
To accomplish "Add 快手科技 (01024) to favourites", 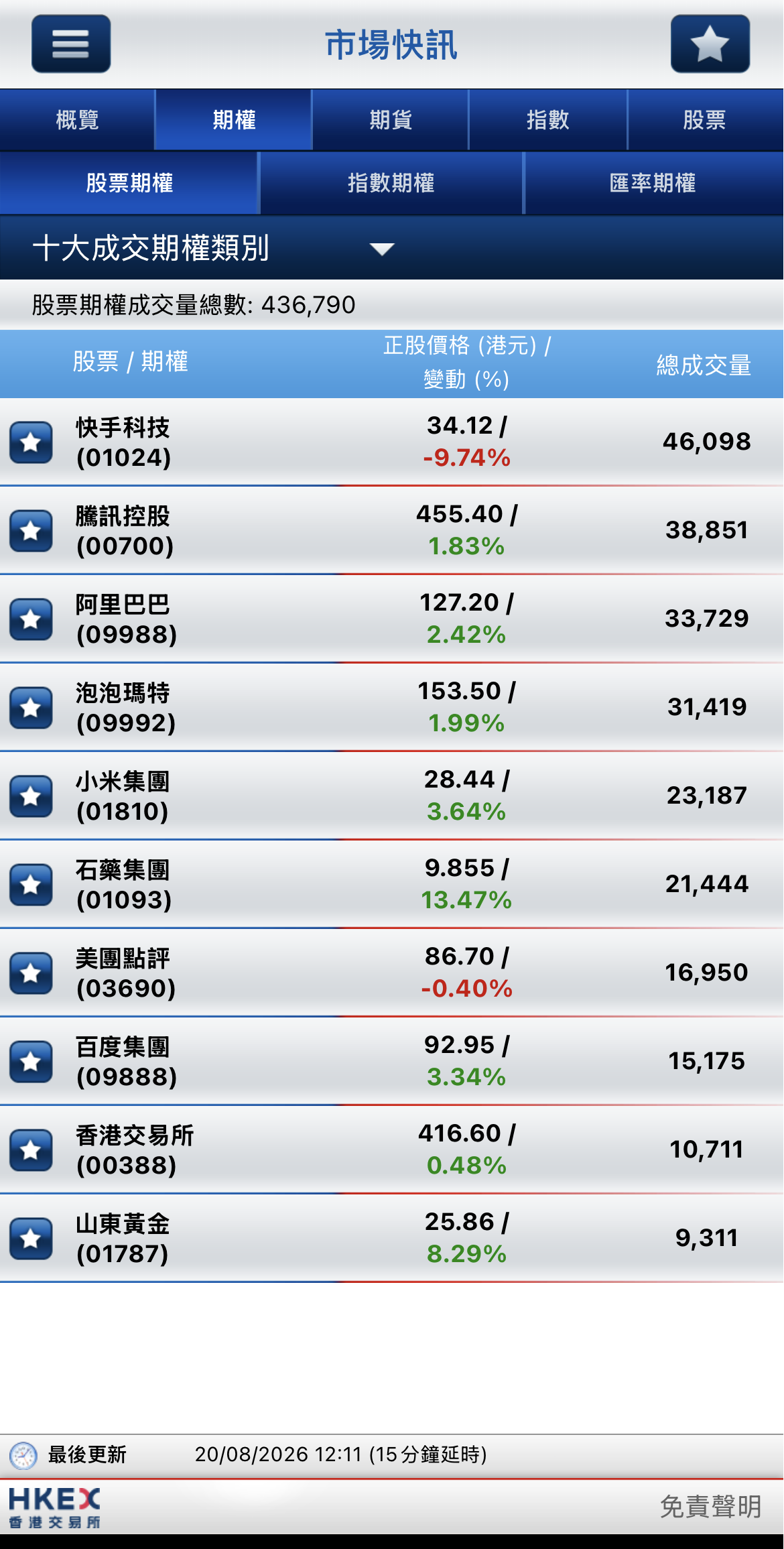I will (31, 442).
